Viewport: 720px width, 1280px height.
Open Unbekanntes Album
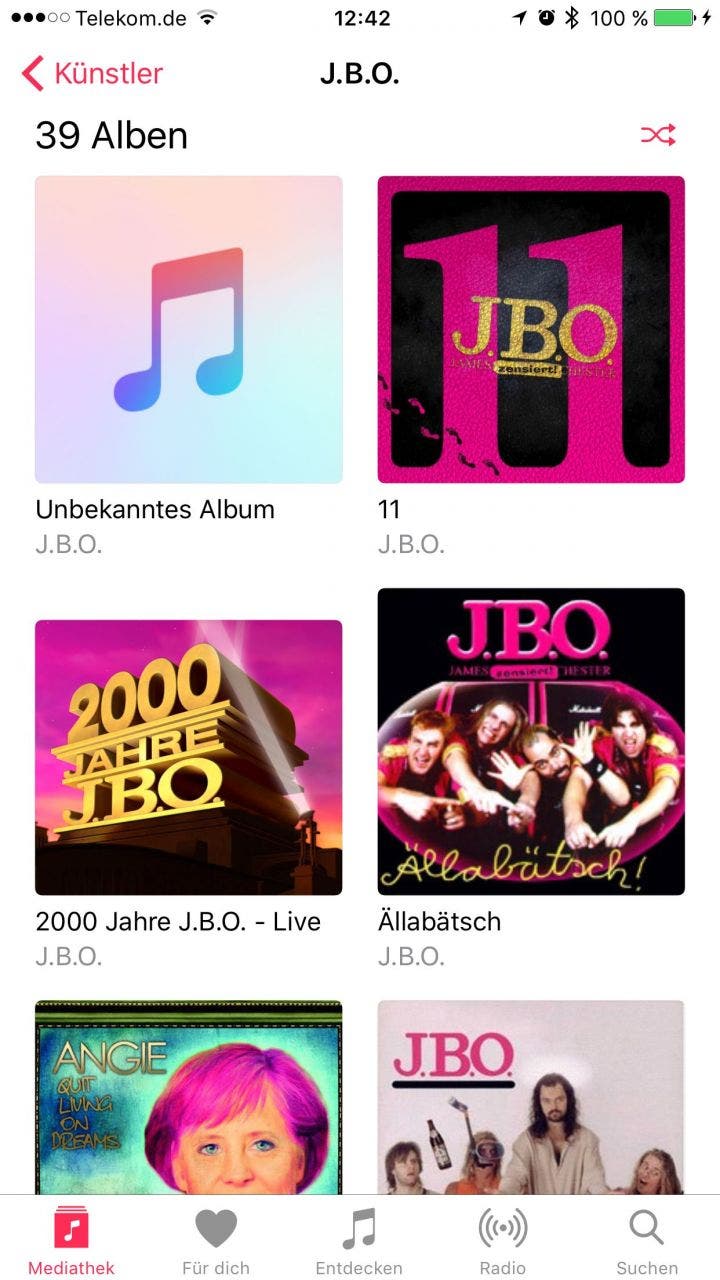pos(189,330)
